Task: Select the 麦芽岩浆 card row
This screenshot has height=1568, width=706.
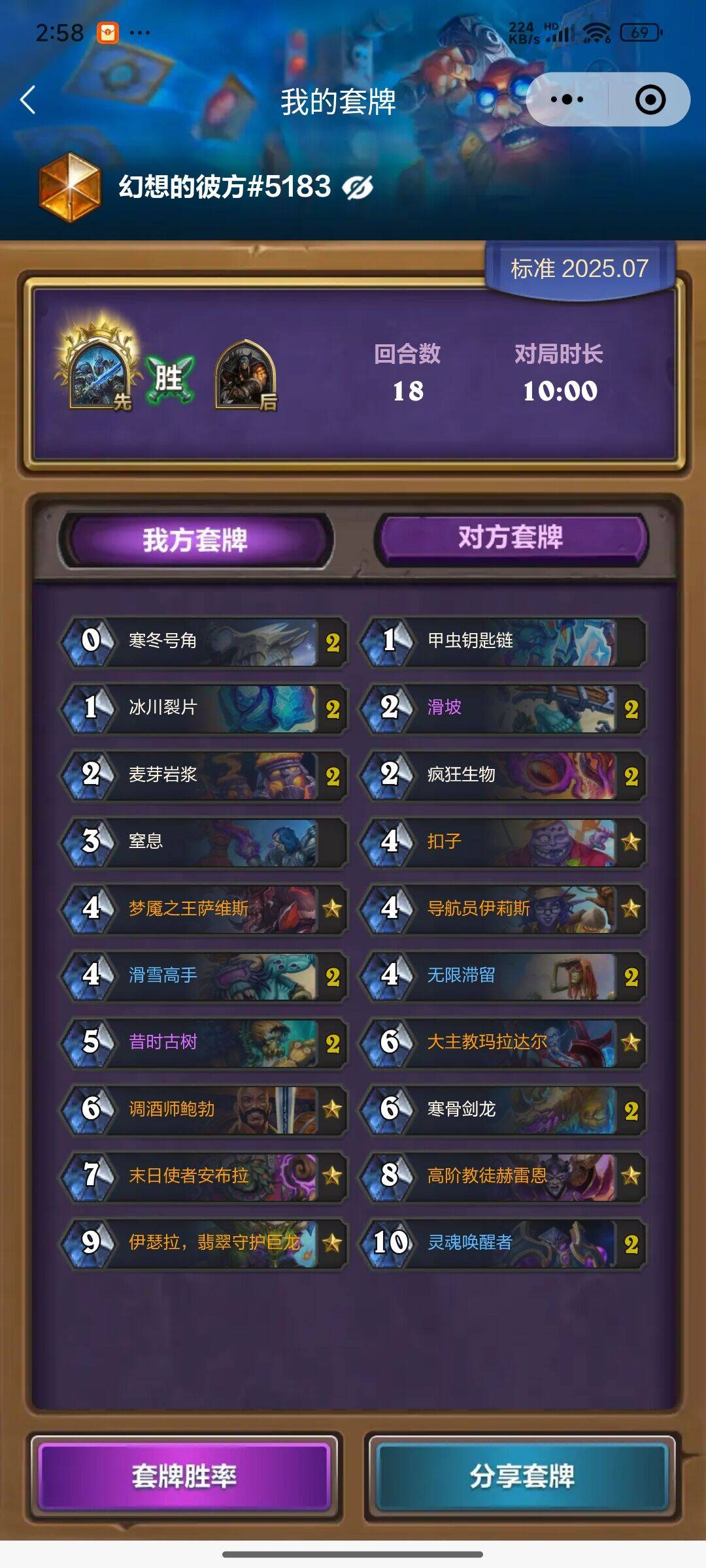Action: [x=203, y=775]
